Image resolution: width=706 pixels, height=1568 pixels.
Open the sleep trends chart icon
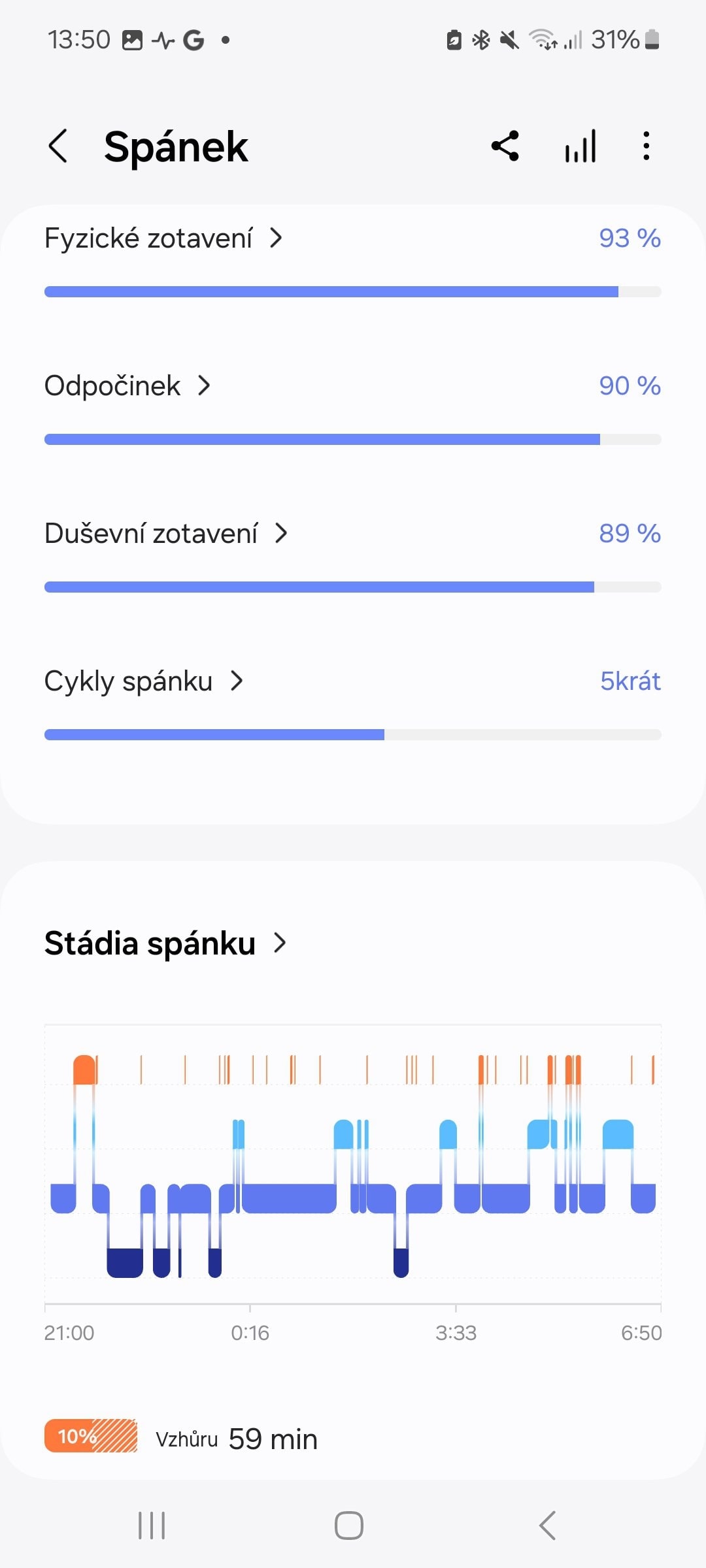click(580, 146)
